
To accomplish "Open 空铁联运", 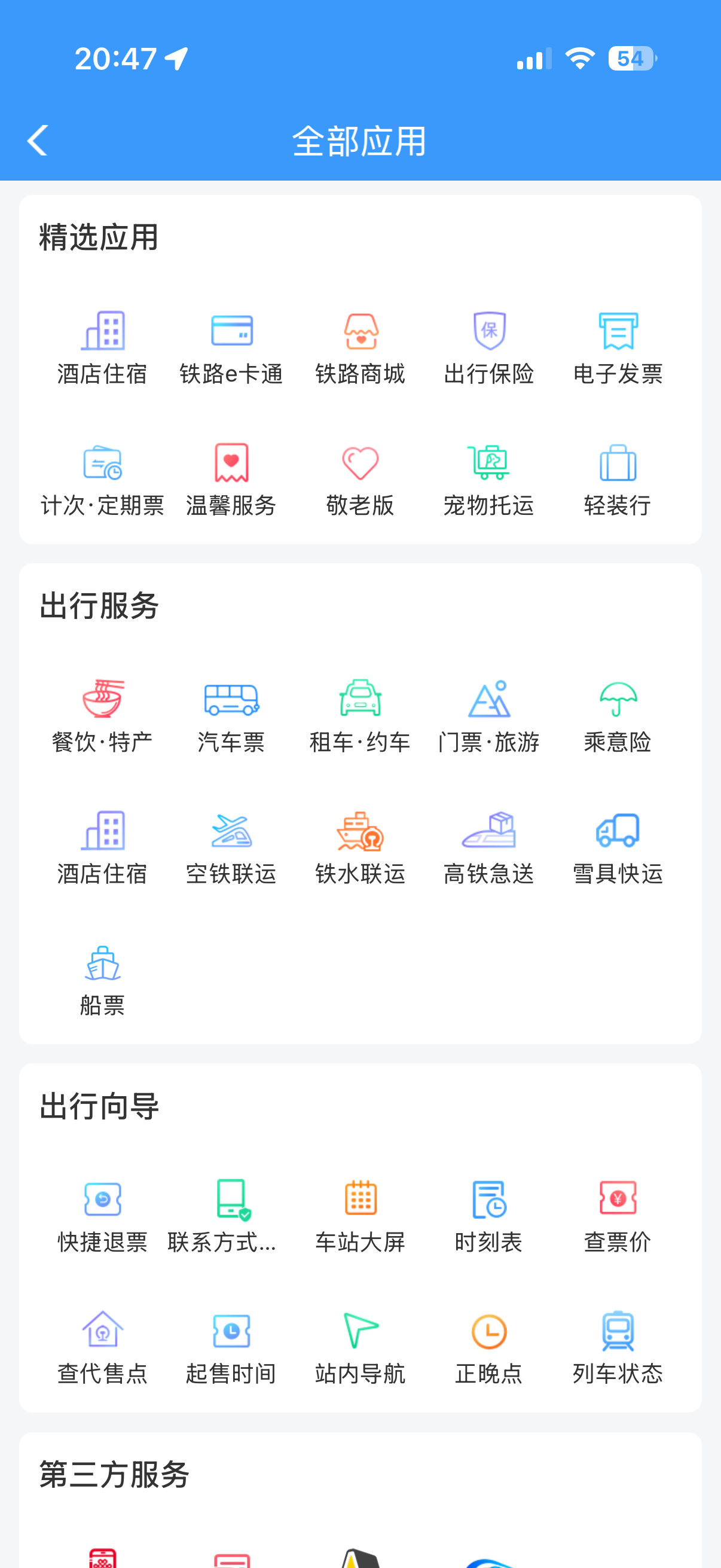I will tap(231, 848).
